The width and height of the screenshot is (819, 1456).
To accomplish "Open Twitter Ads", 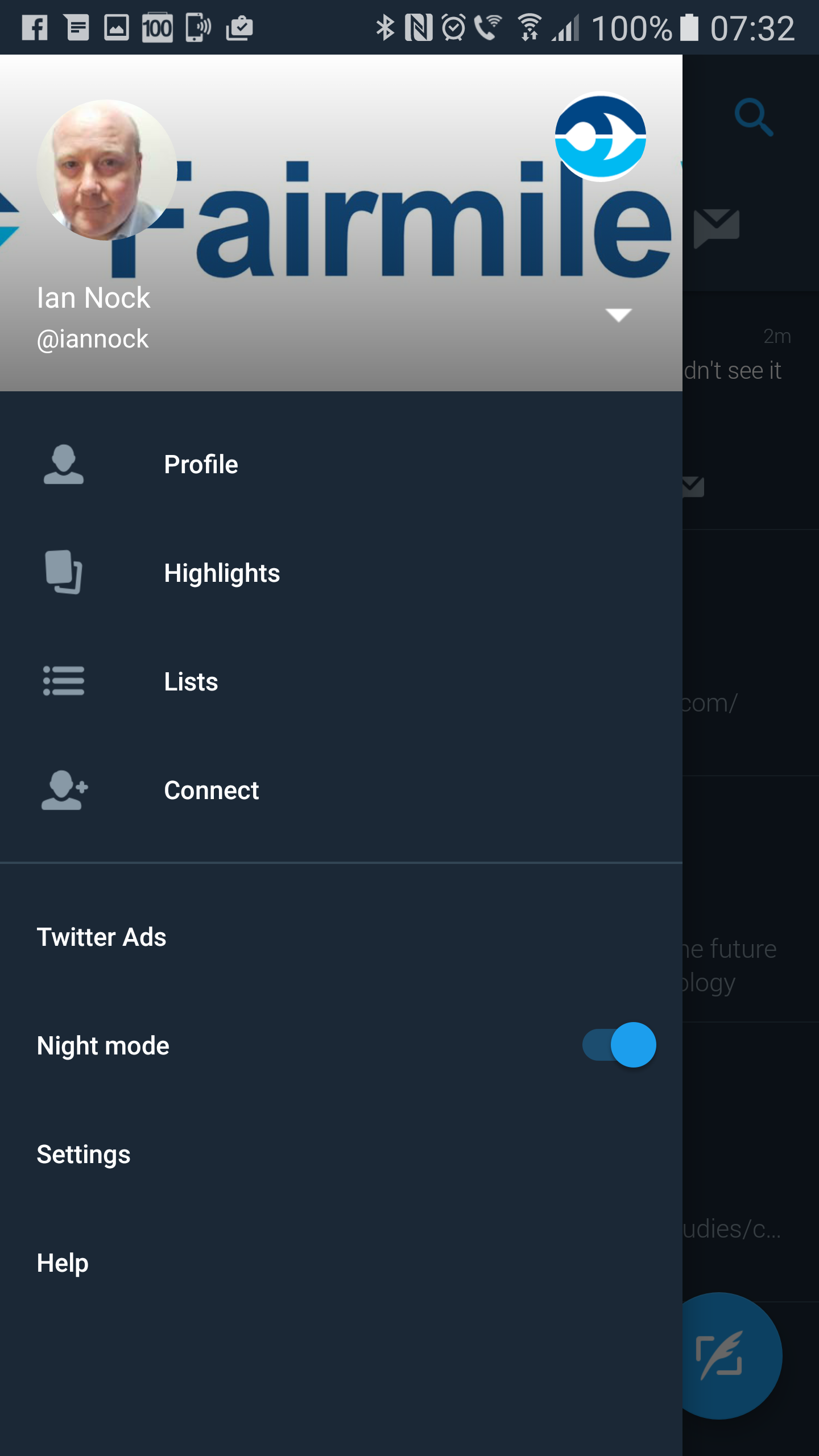I will coord(101,937).
